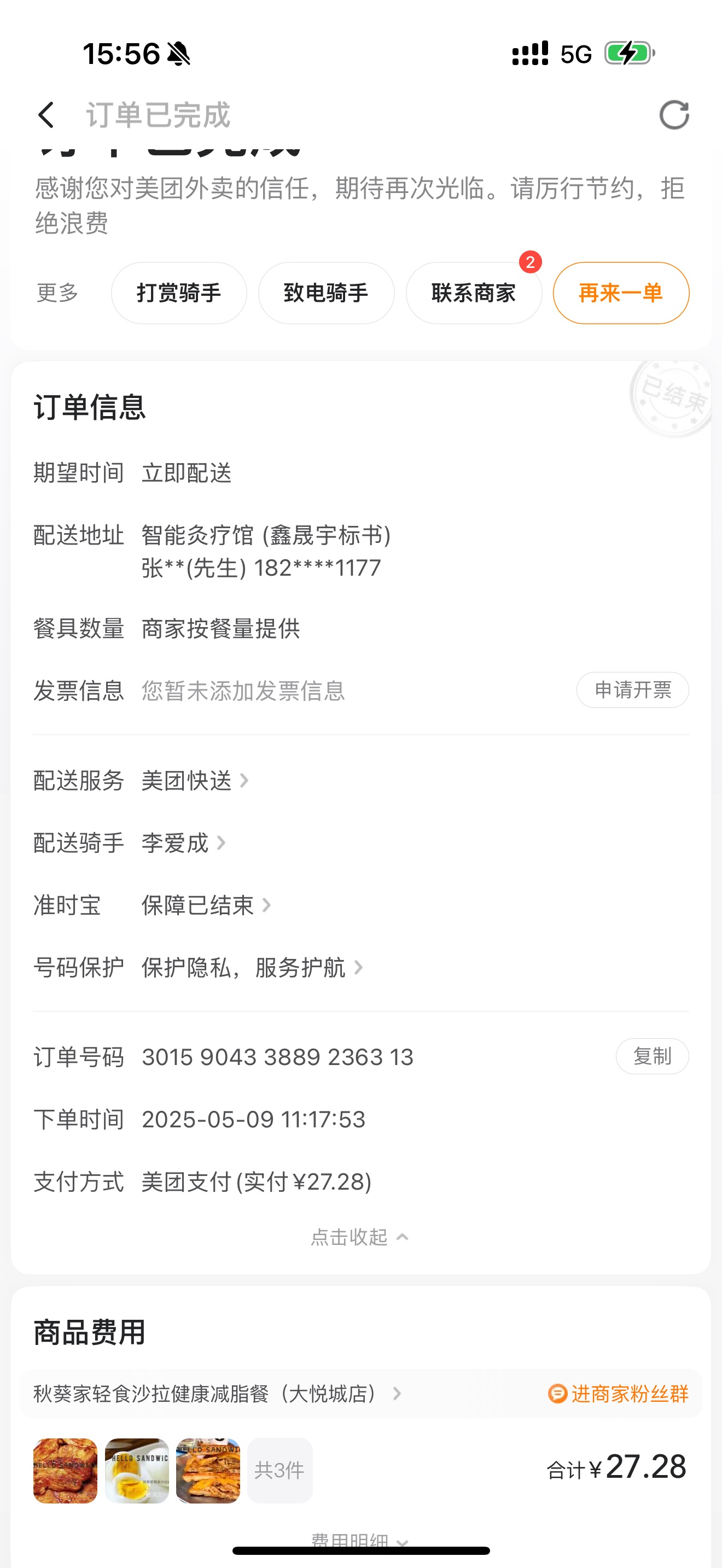This screenshot has height=1568, width=722.
Task: Copy the order number with 复制
Action: [x=651, y=1056]
